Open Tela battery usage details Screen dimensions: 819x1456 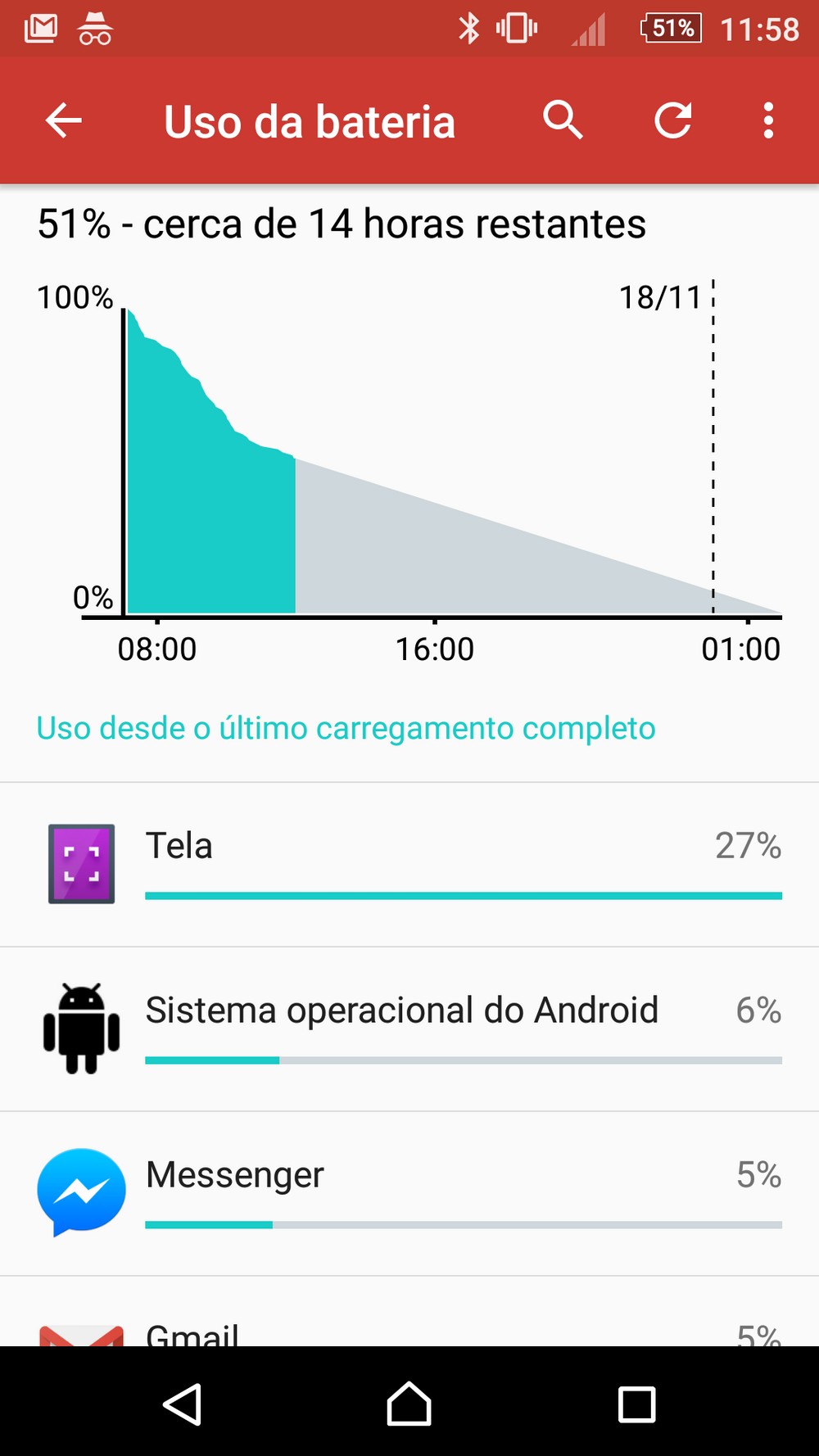click(x=409, y=865)
